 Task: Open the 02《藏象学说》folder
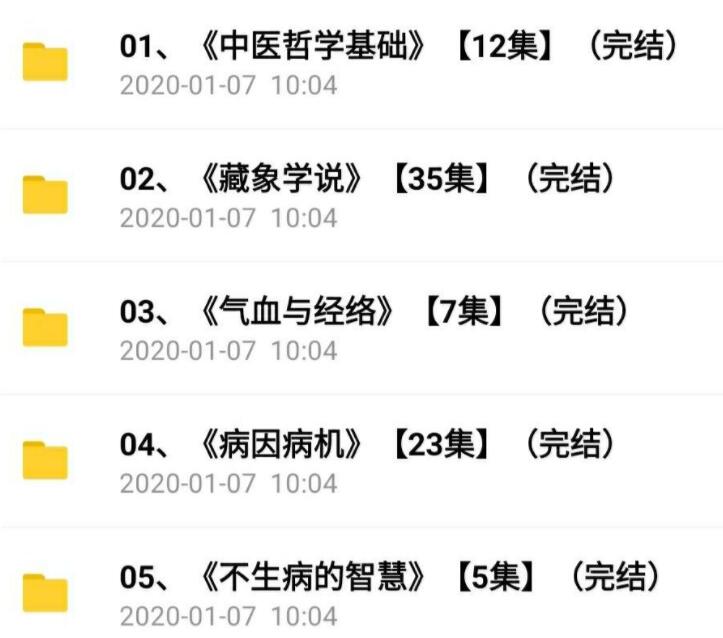370,181
